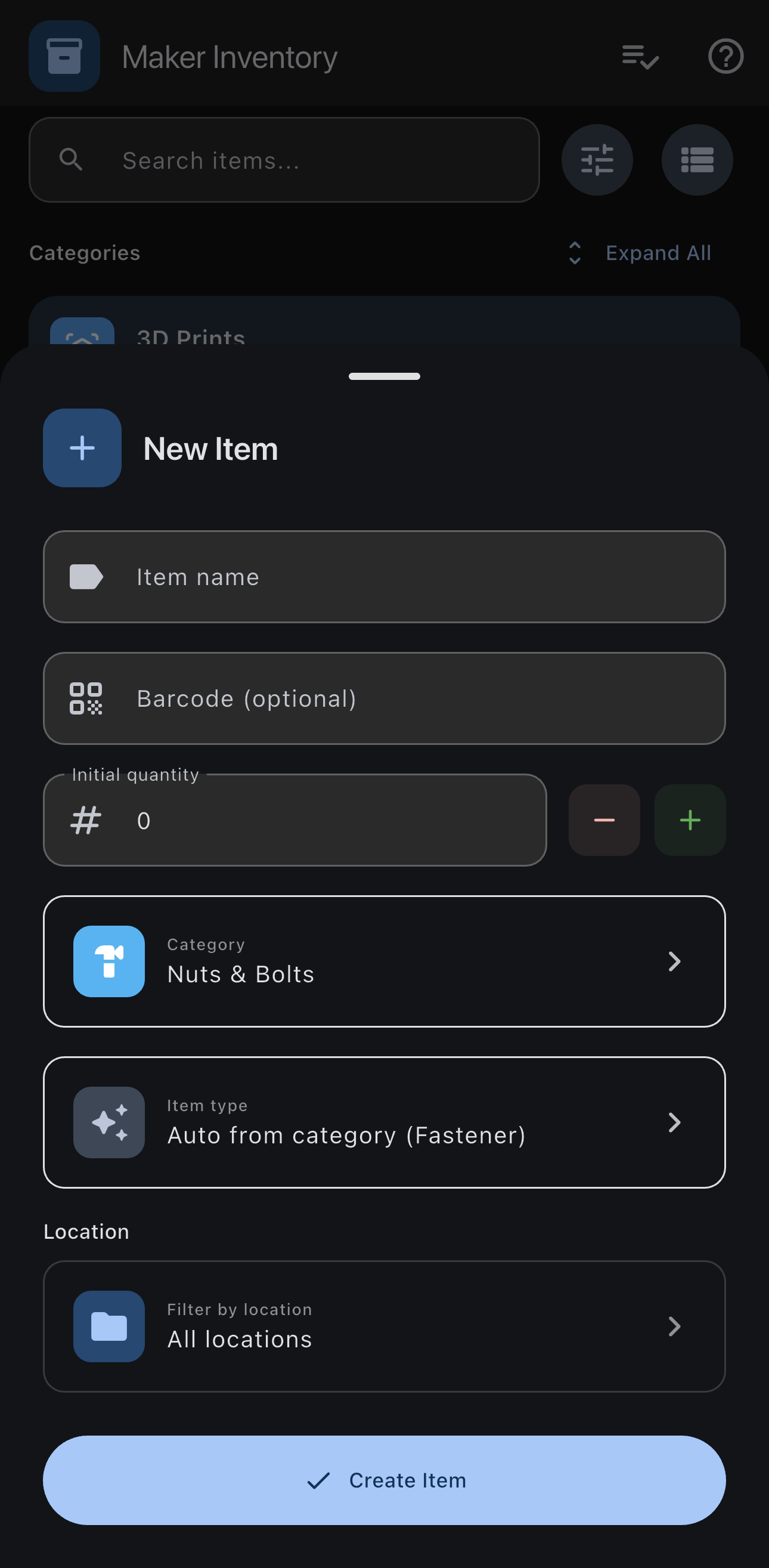
Task: Open the Categories section header
Action: coord(85,253)
